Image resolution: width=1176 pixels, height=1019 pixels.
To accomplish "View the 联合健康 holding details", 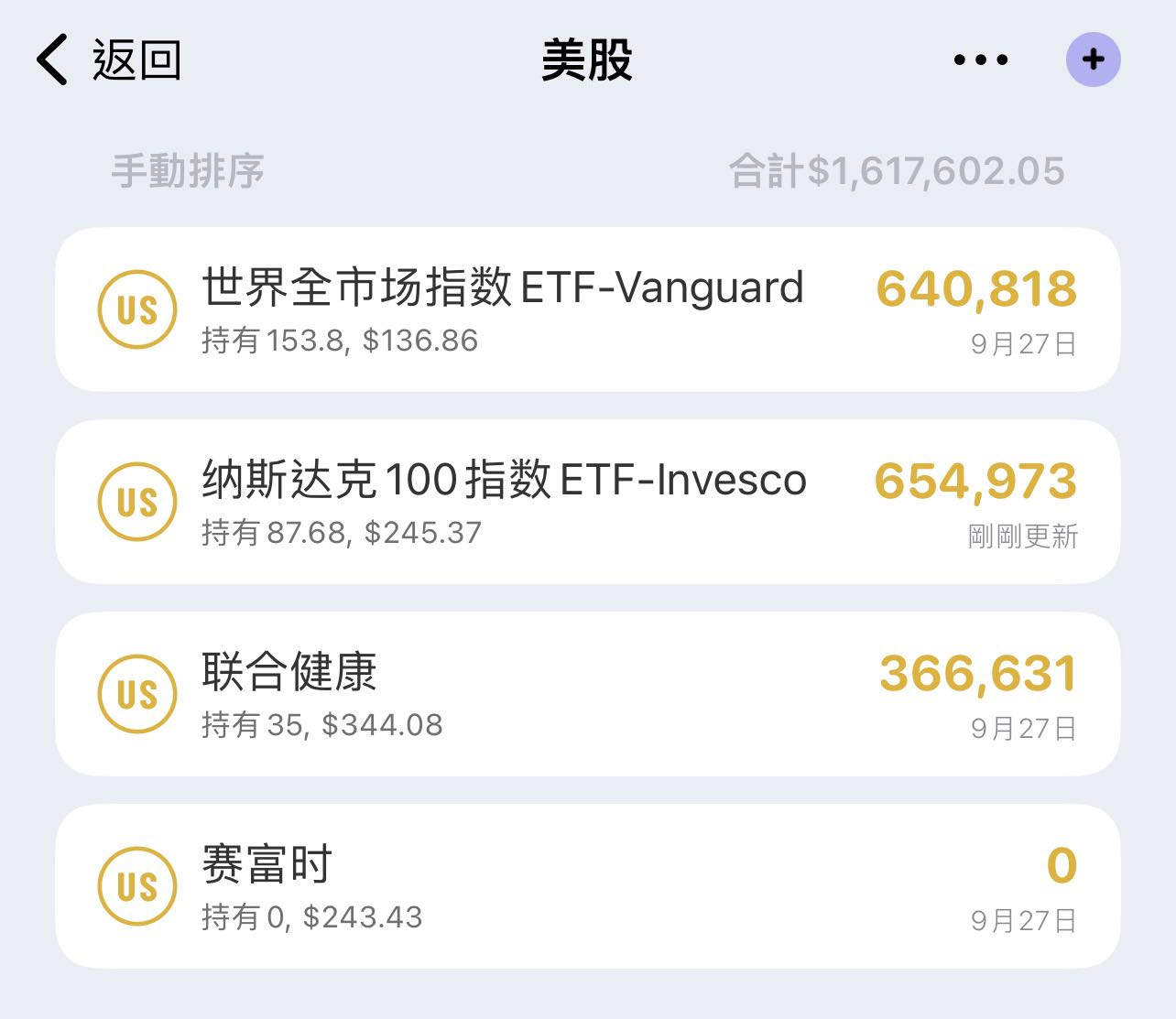I will 587,694.
